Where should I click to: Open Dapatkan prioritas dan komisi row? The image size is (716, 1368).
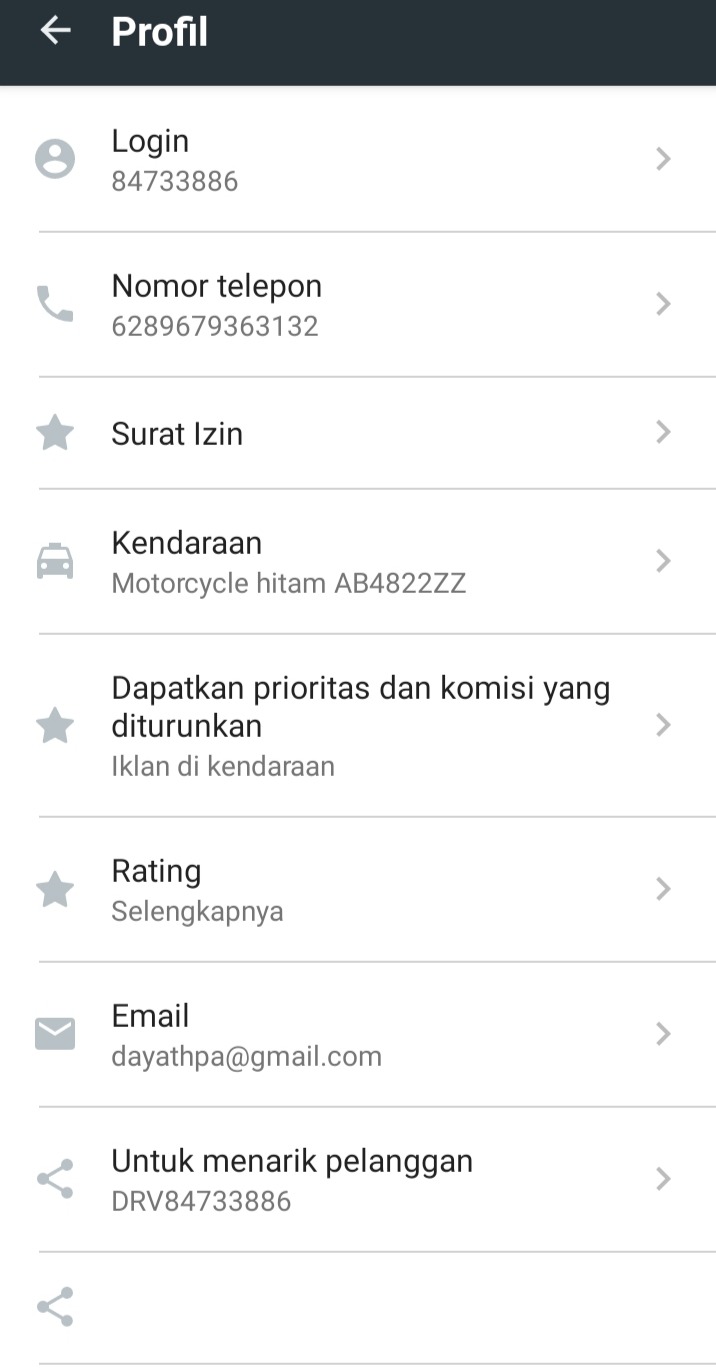(360, 725)
